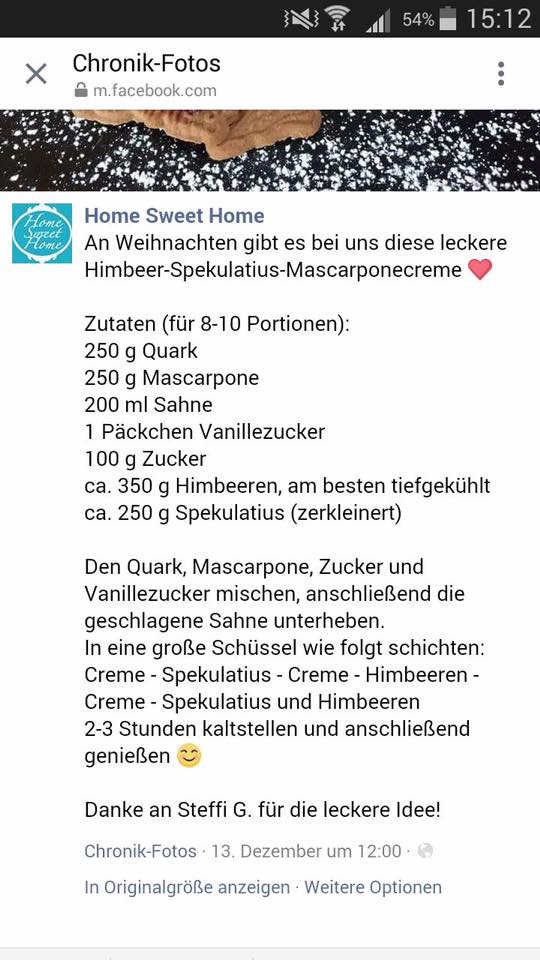The height and width of the screenshot is (960, 540).
Task: Open Weitere Optionen
Action: coord(373,887)
